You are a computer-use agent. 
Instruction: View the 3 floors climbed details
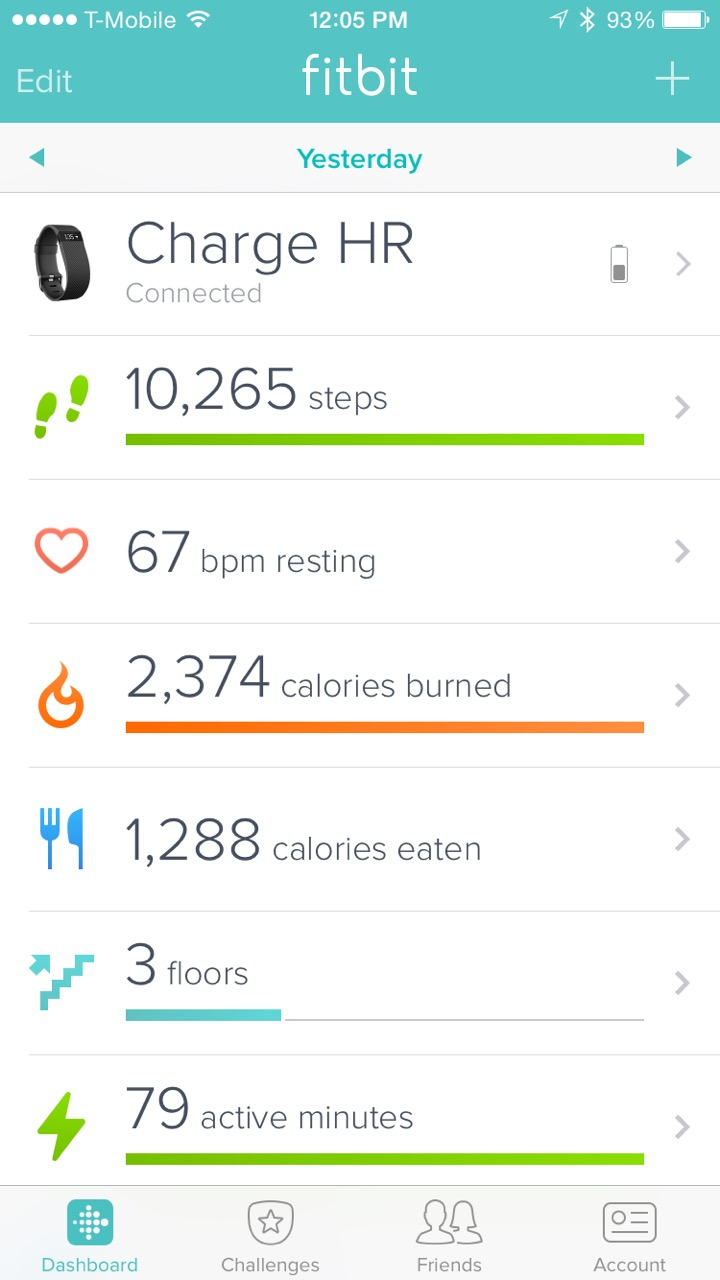(x=360, y=983)
